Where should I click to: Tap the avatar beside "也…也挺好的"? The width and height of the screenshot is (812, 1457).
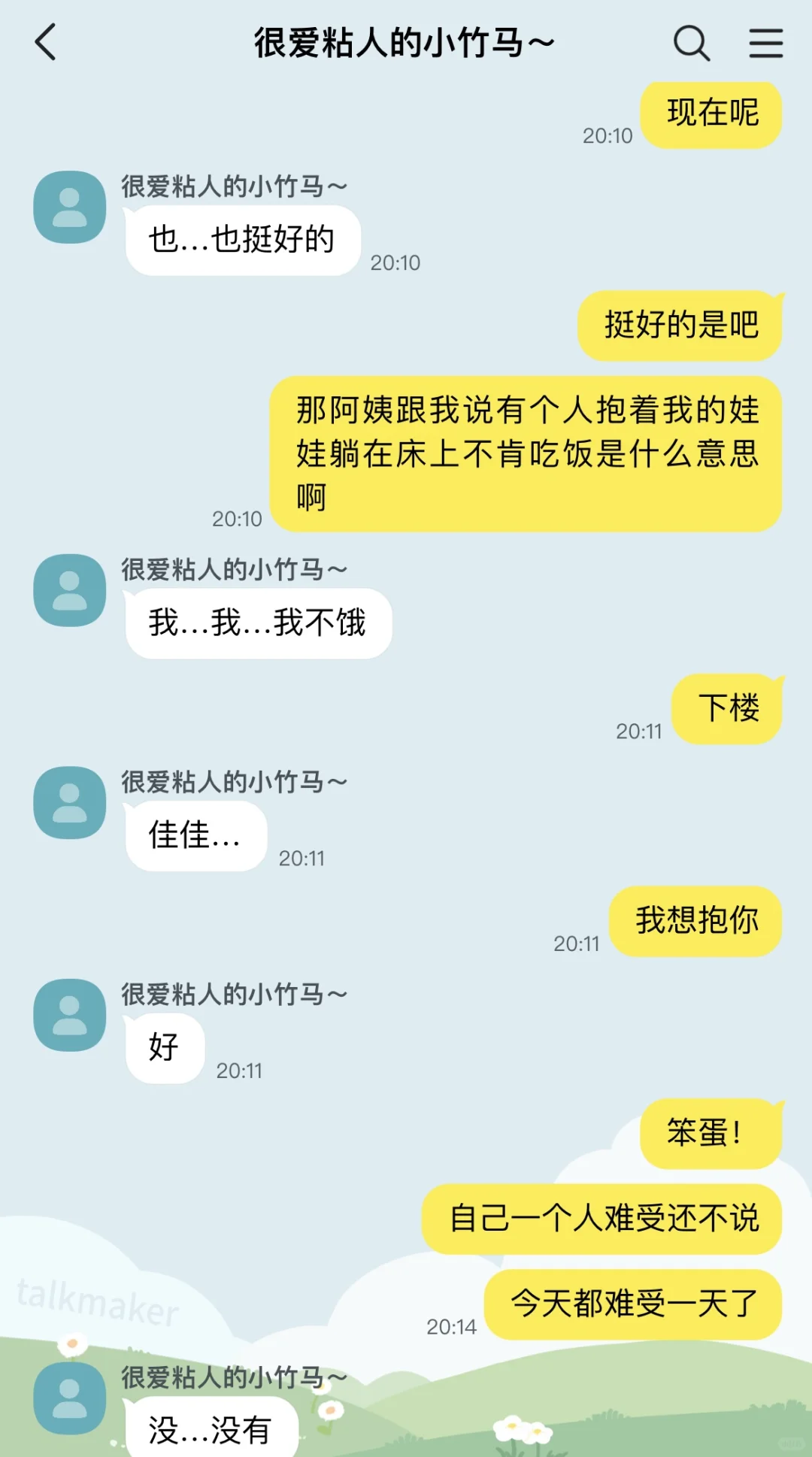[x=70, y=207]
